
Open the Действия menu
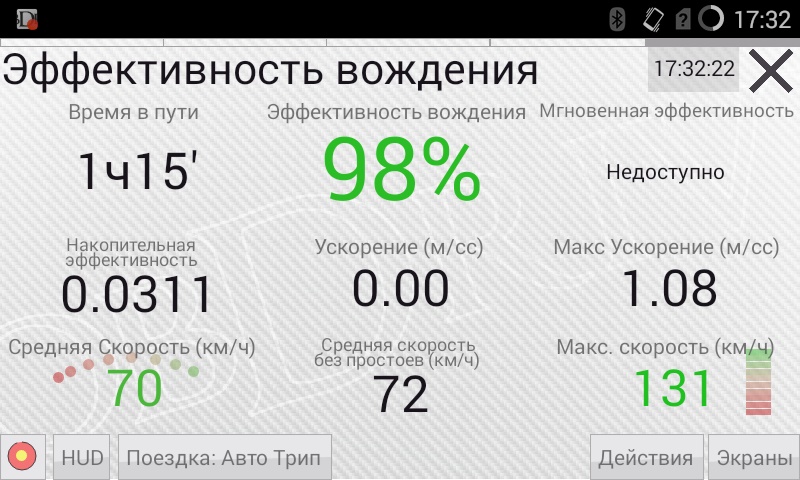[x=646, y=457]
